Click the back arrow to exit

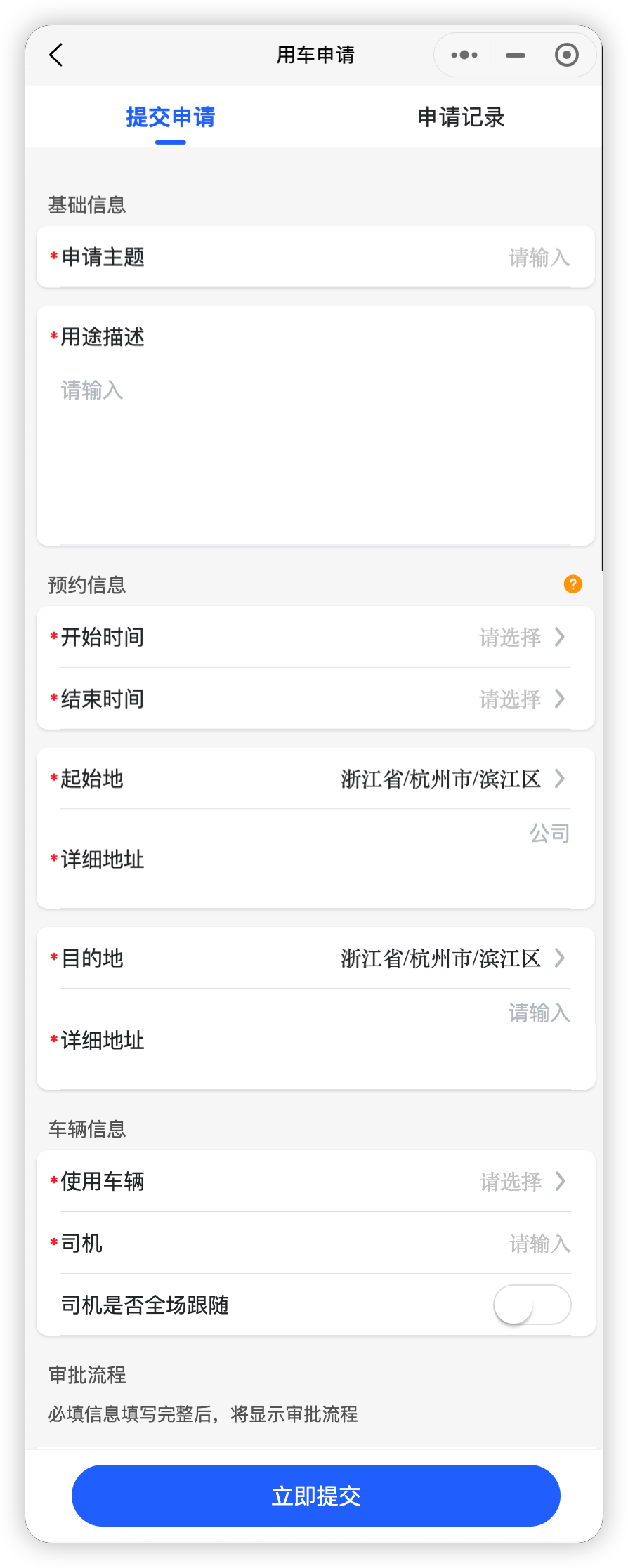pyautogui.click(x=55, y=54)
